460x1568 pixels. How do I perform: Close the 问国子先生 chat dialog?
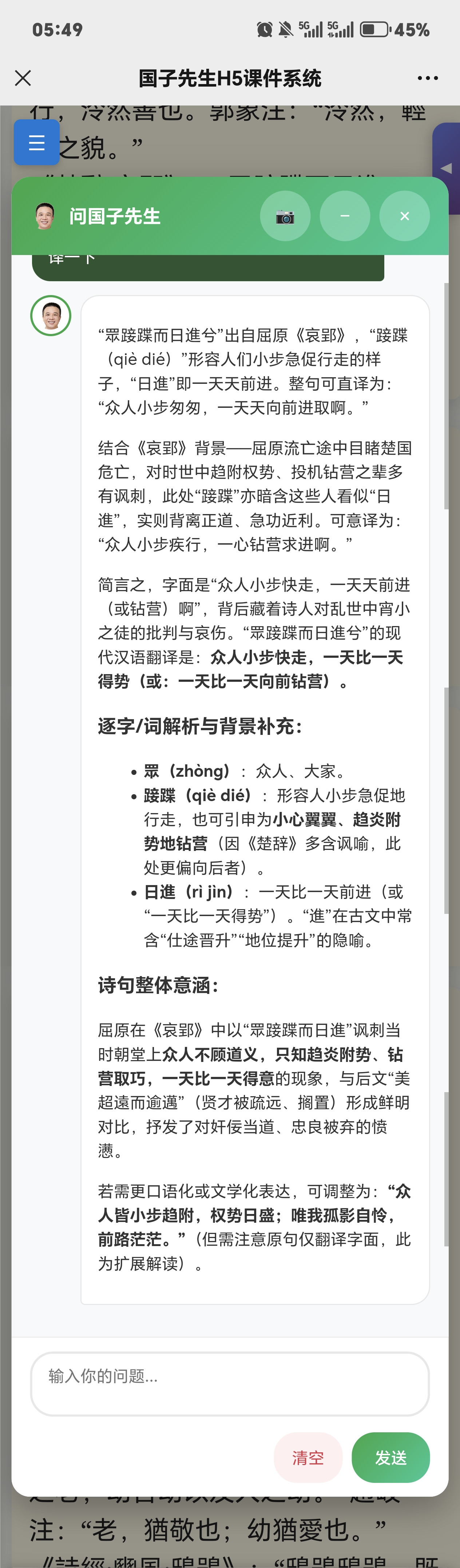[x=404, y=216]
